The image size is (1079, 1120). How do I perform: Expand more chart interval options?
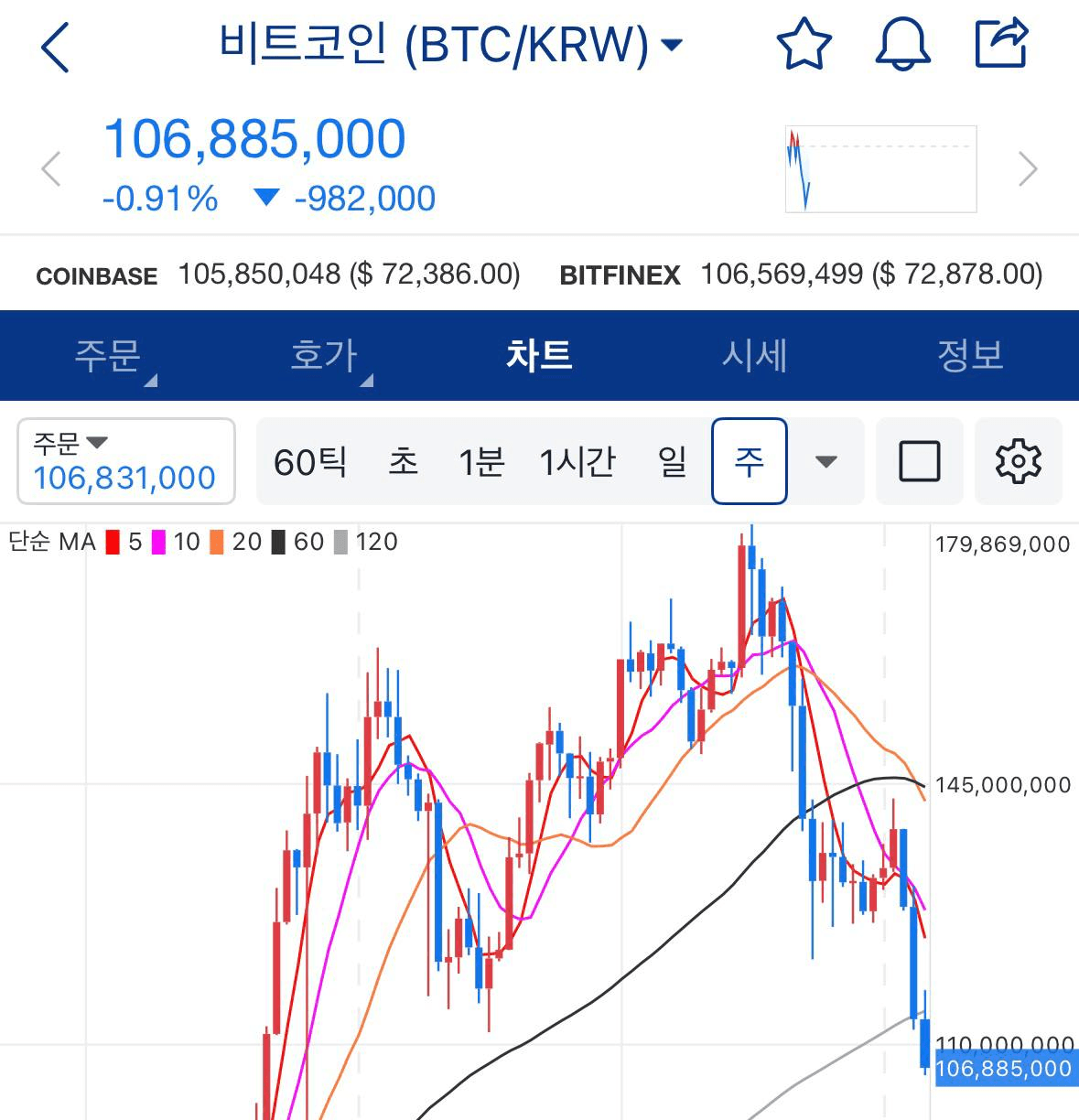[x=825, y=462]
